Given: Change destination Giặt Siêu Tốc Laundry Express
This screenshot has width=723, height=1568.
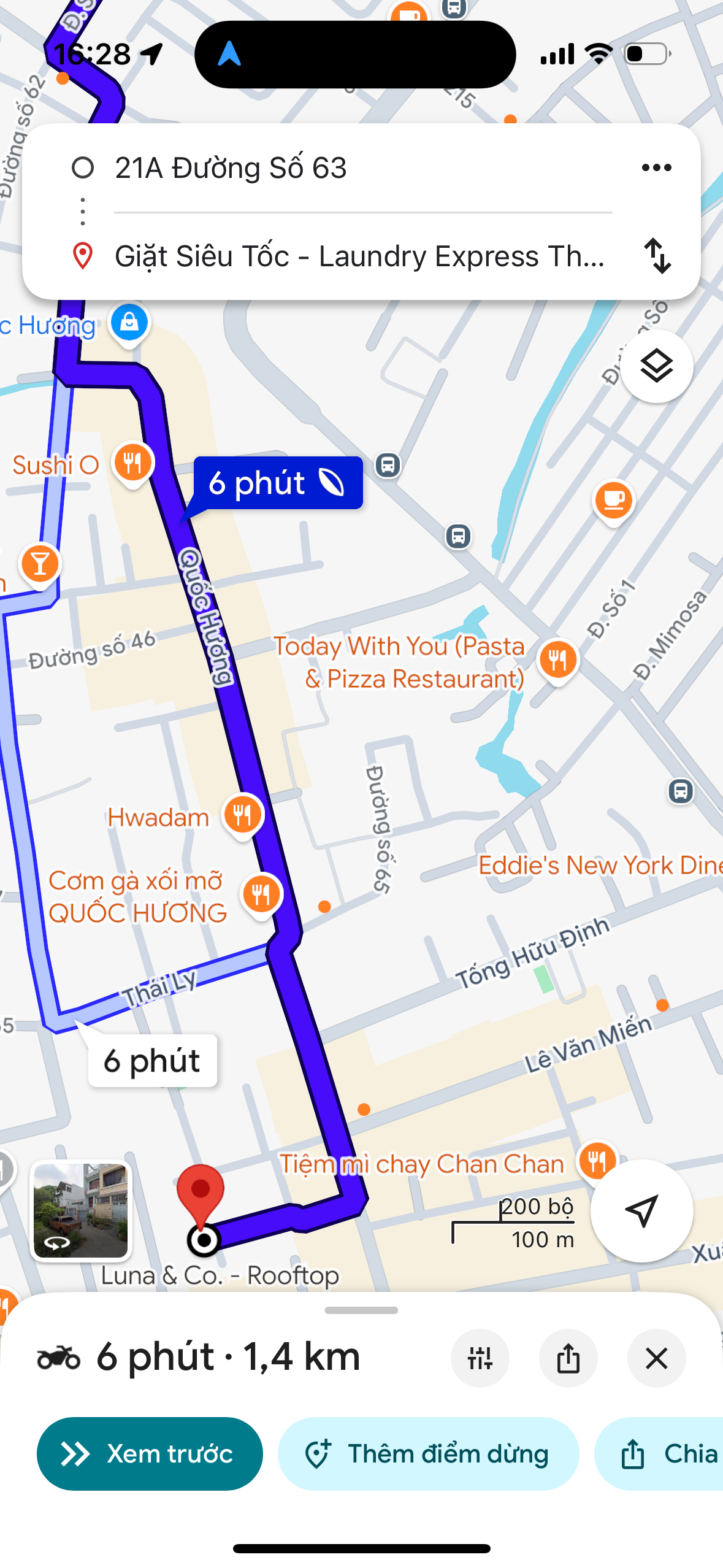Looking at the screenshot, I should (x=359, y=256).
